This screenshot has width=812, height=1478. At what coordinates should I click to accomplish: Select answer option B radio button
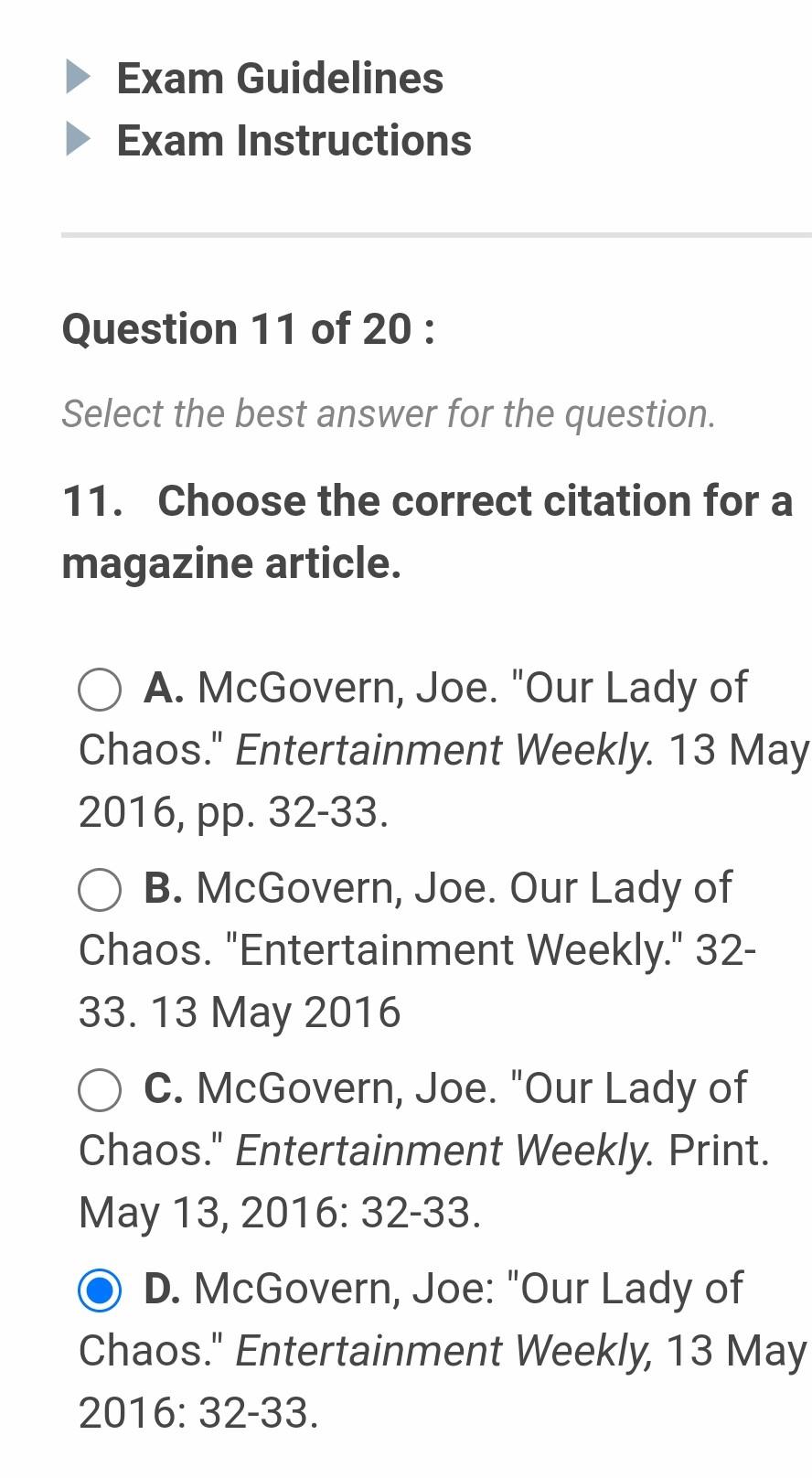tap(99, 888)
